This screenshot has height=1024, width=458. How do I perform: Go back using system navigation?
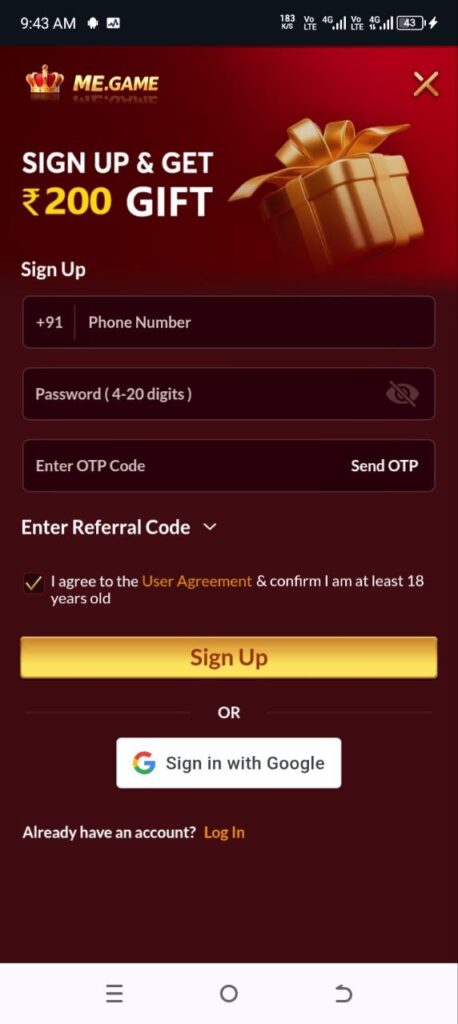[x=343, y=993]
